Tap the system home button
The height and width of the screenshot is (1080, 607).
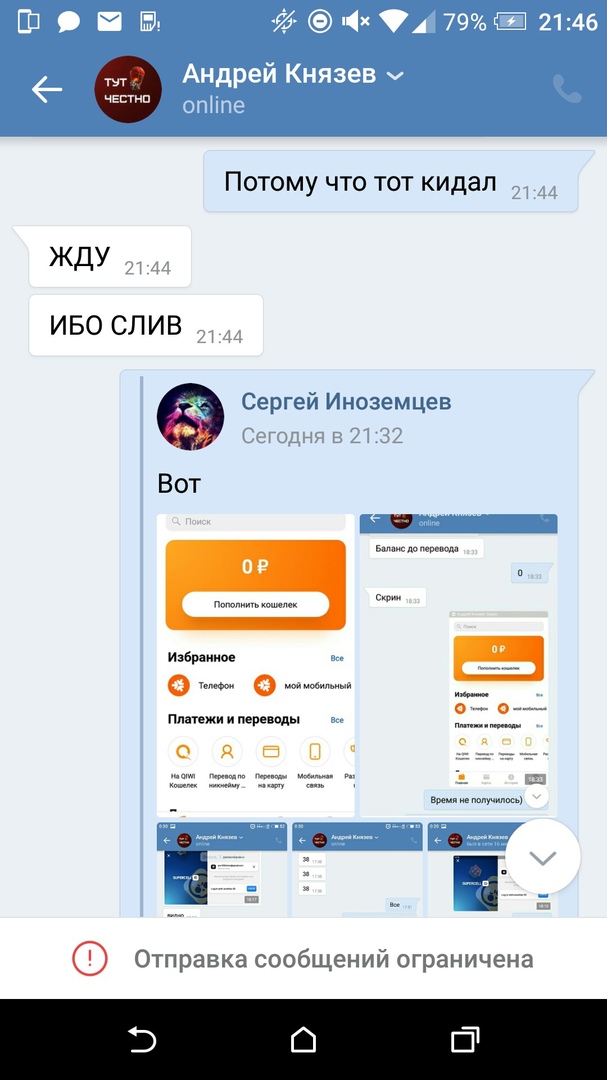[x=303, y=1040]
